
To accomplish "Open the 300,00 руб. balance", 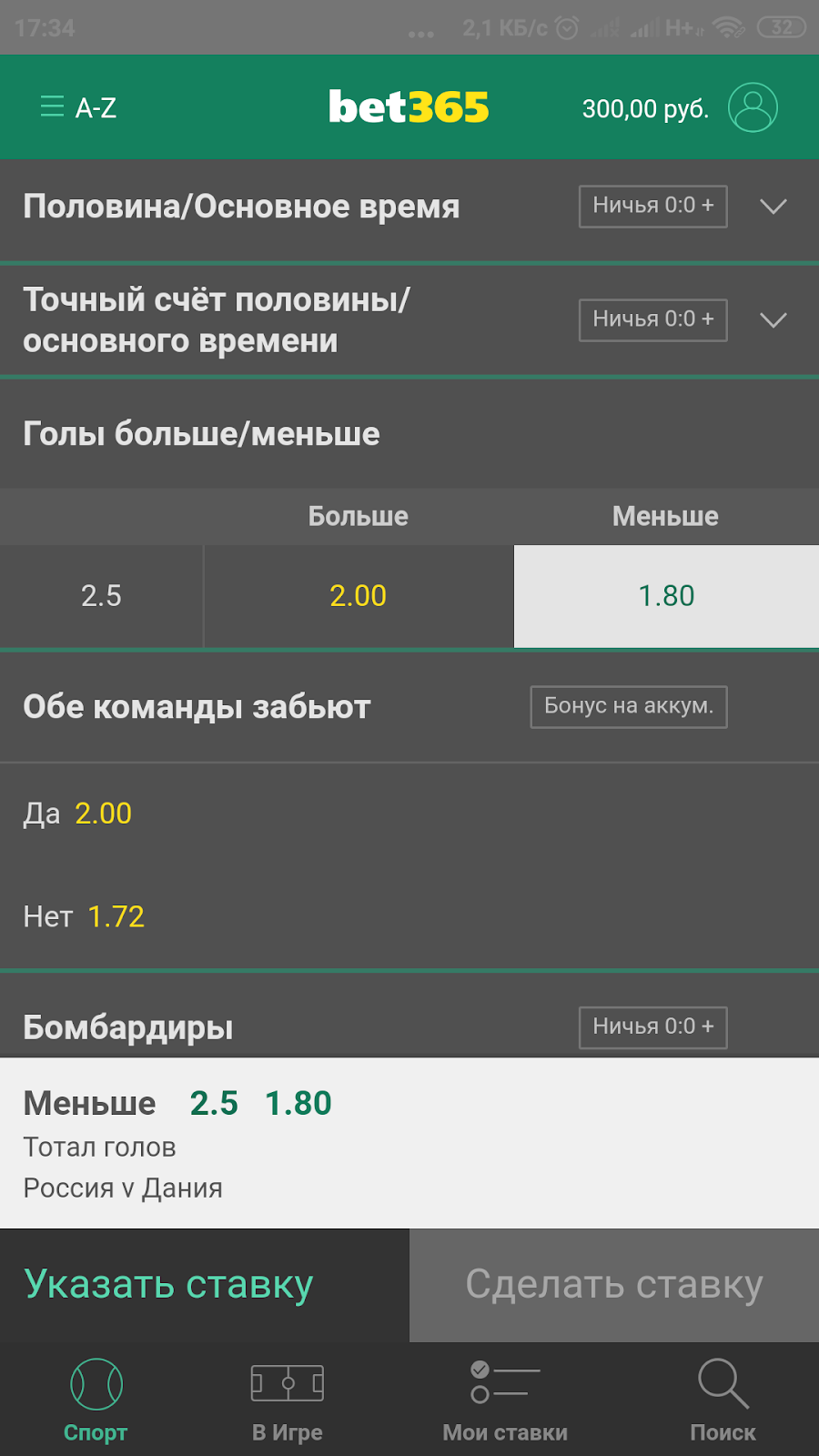I will tap(644, 108).
